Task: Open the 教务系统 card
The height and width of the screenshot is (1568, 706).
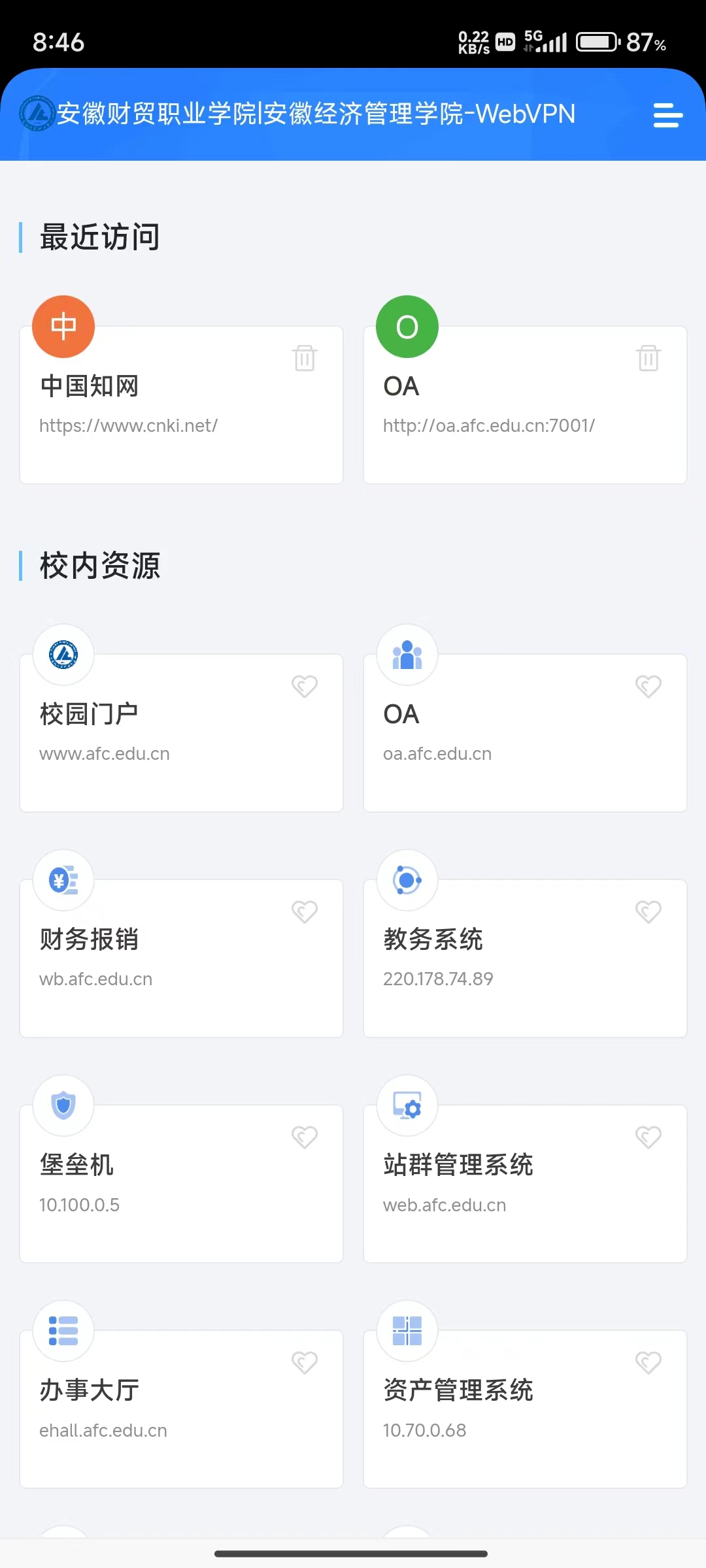Action: pos(524,958)
